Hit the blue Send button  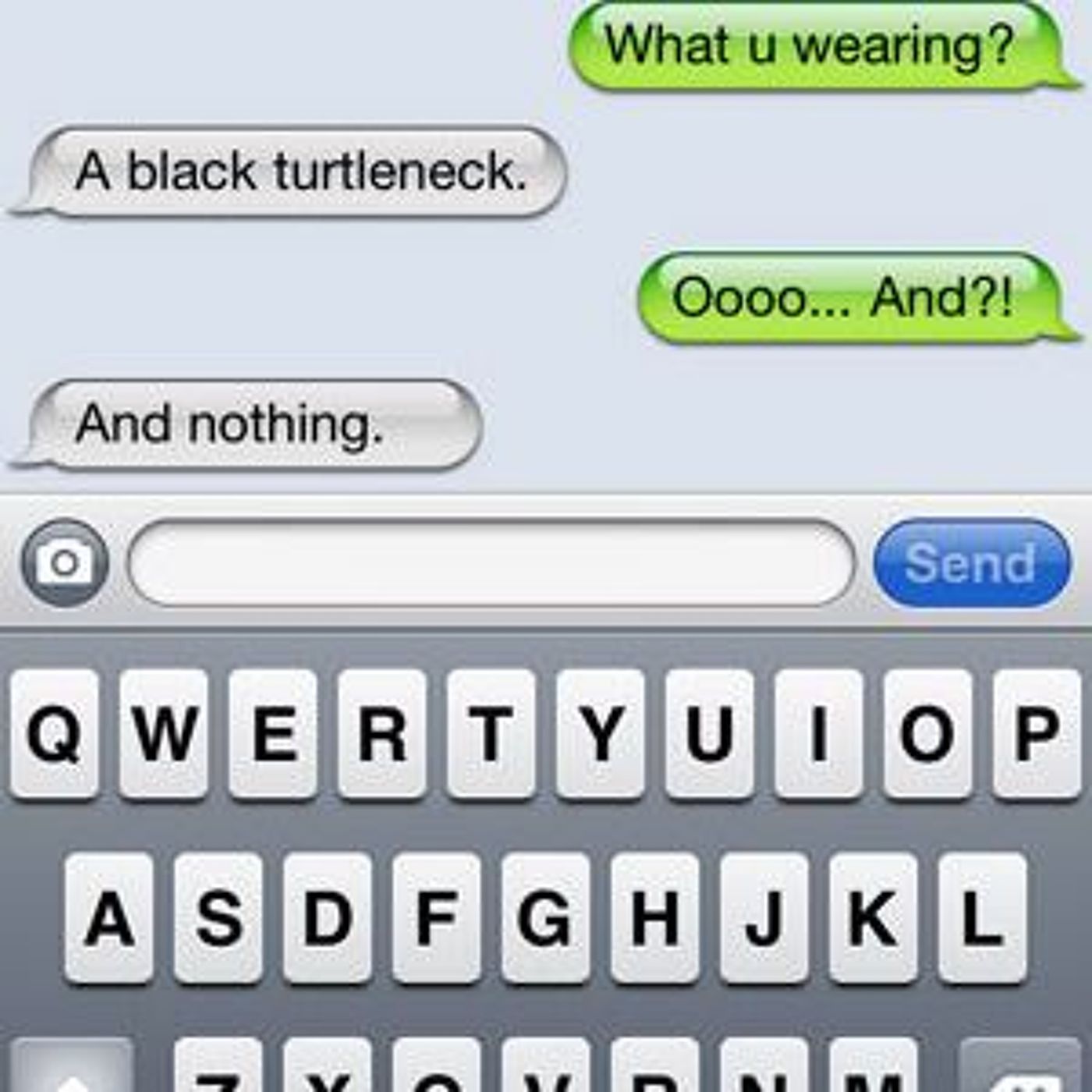click(972, 563)
